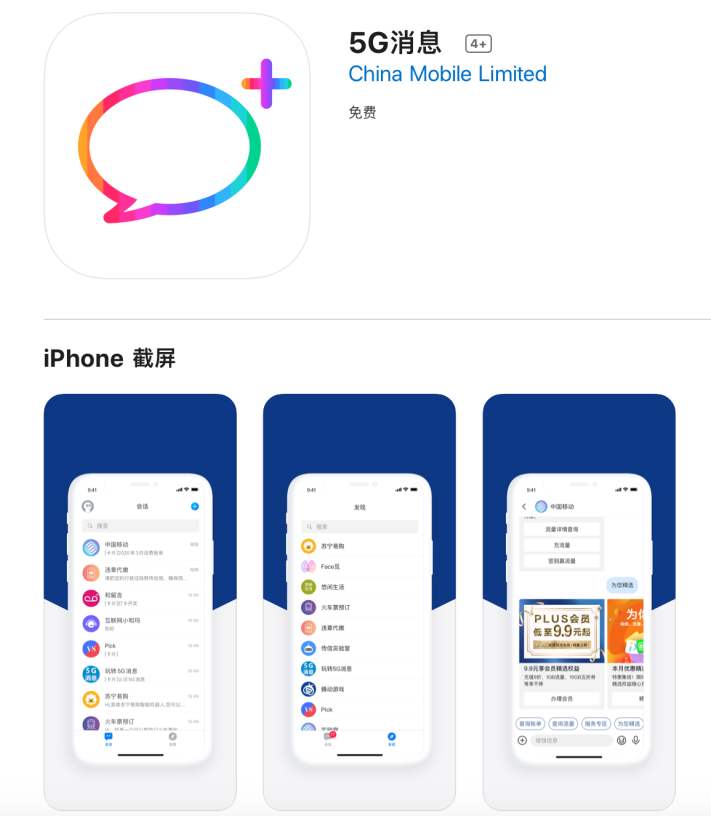The height and width of the screenshot is (816, 711).
Task: Open the first iPhone screenshot showing the chat list
Action: point(140,600)
